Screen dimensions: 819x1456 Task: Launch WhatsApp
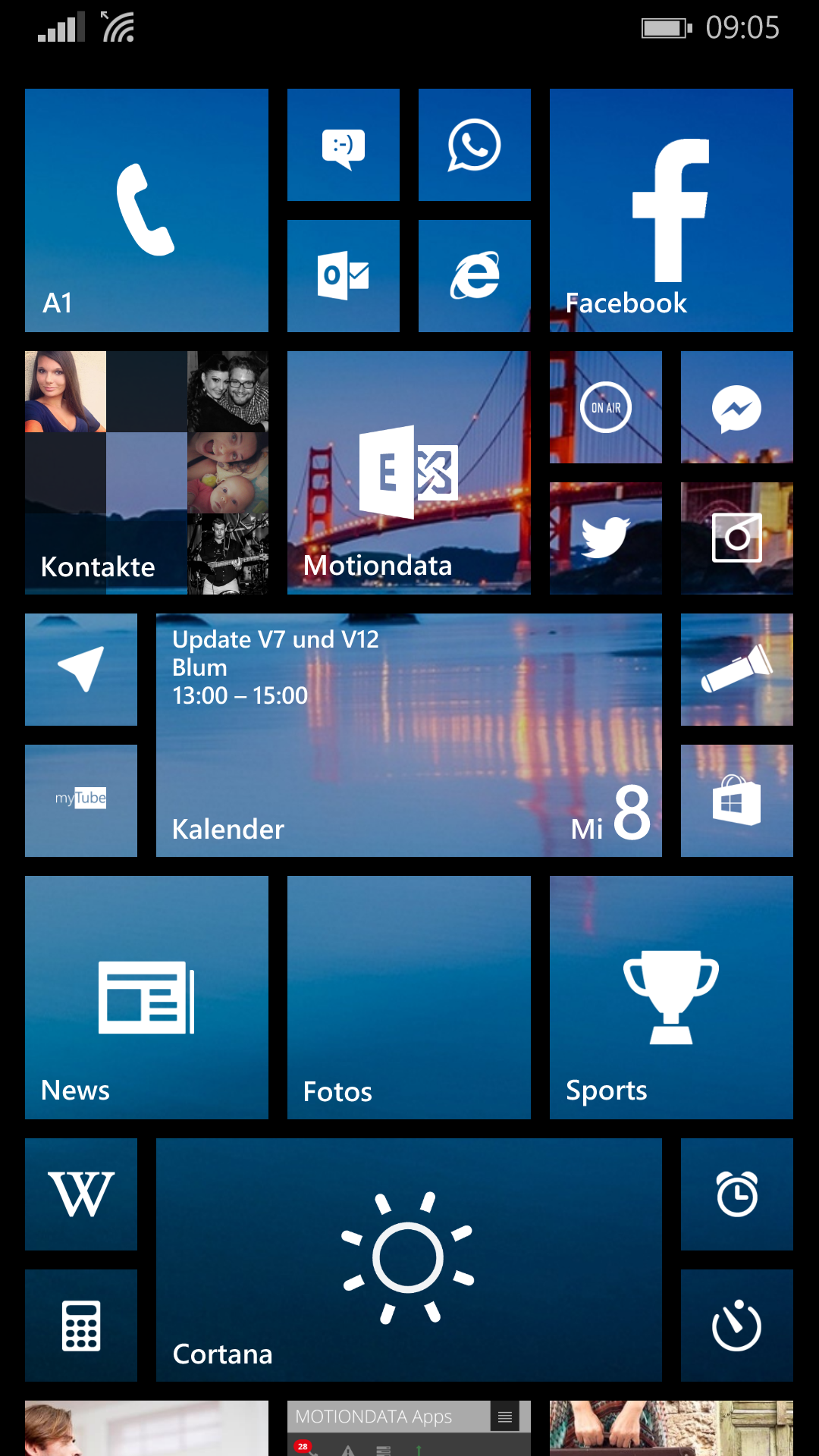tap(475, 145)
